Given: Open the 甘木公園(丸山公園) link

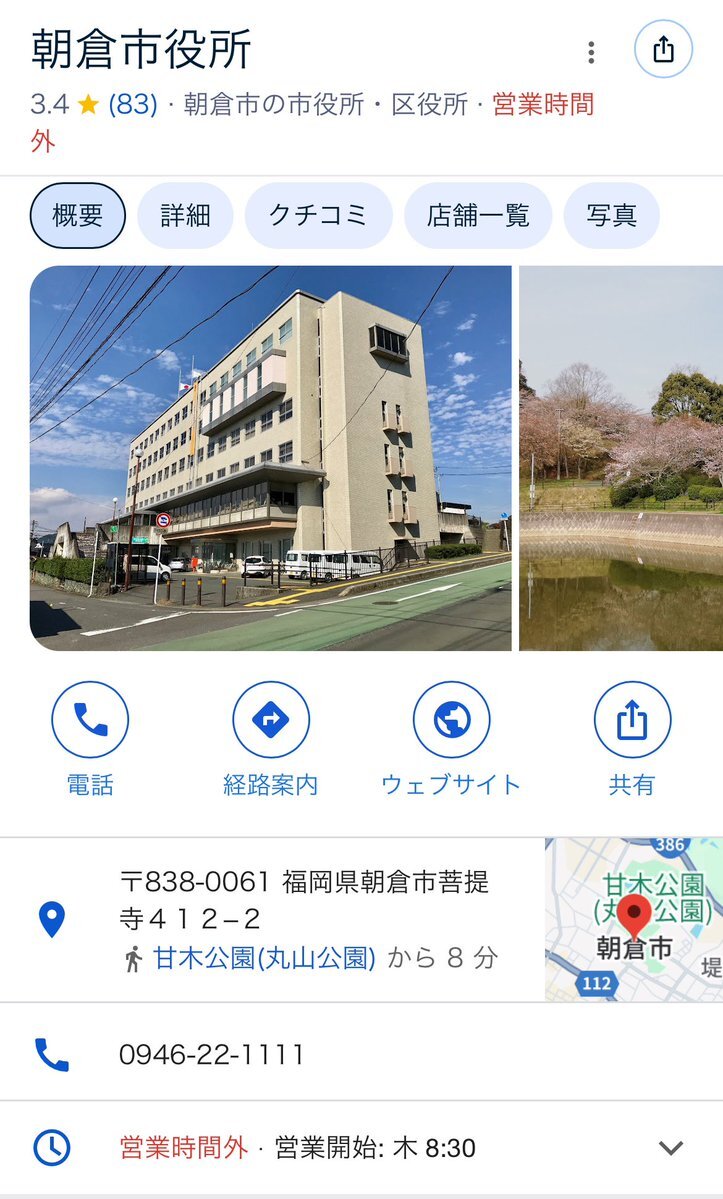Looking at the screenshot, I should [264, 958].
